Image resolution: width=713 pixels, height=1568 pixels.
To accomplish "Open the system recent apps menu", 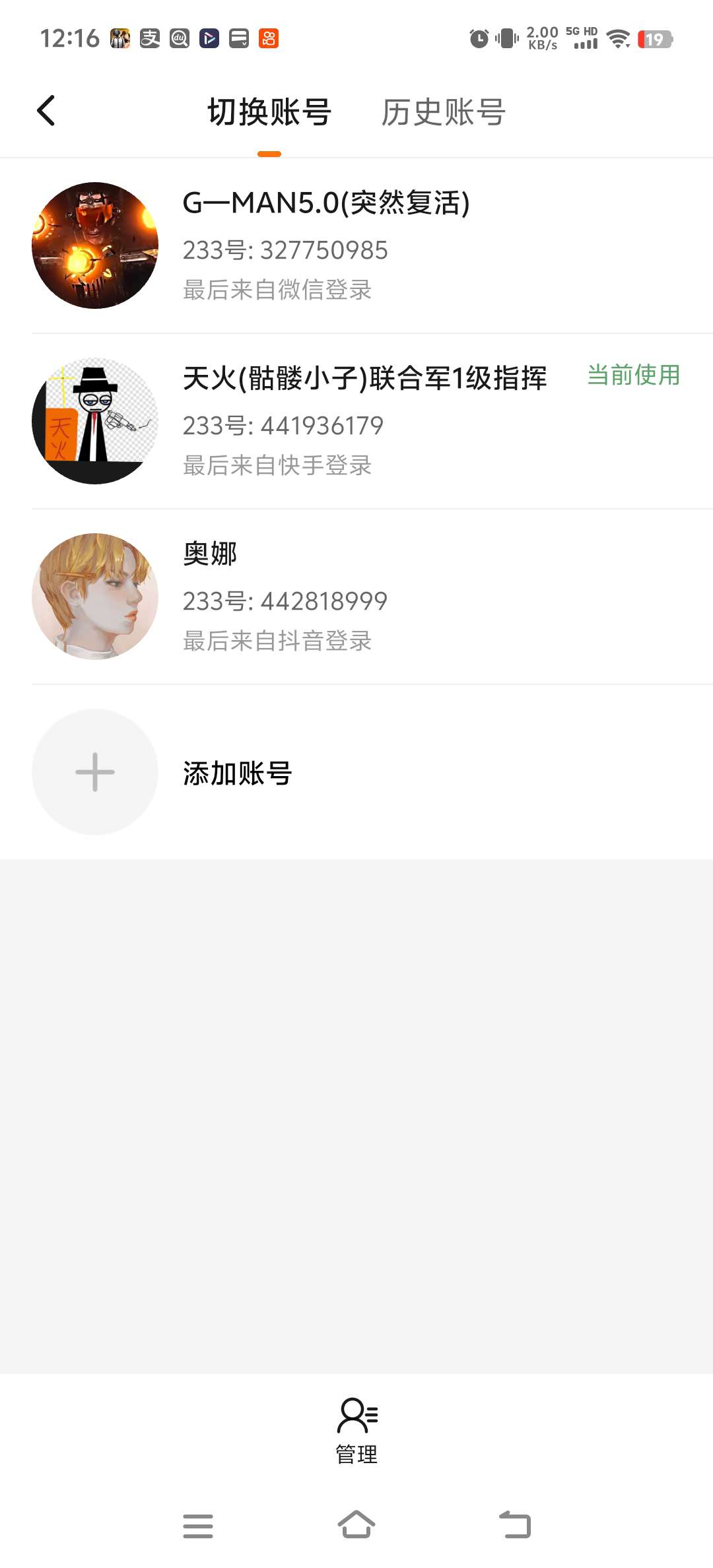I will pyautogui.click(x=198, y=1525).
